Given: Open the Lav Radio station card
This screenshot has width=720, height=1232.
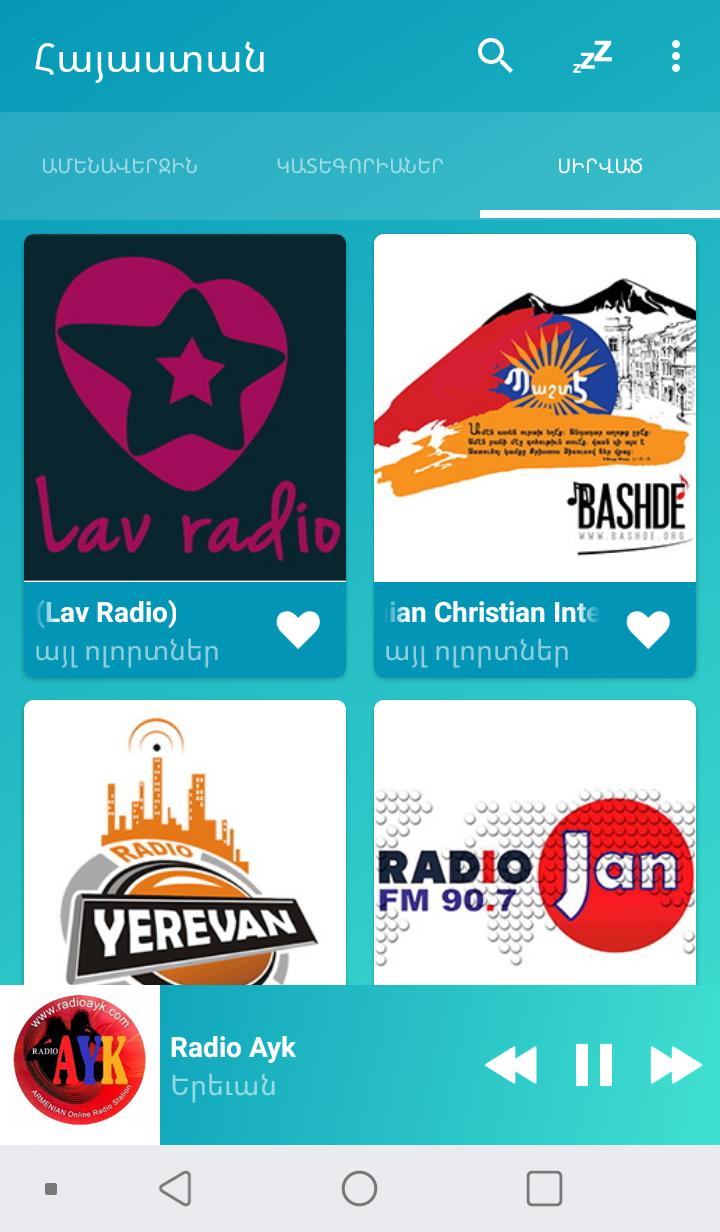Looking at the screenshot, I should (x=185, y=408).
